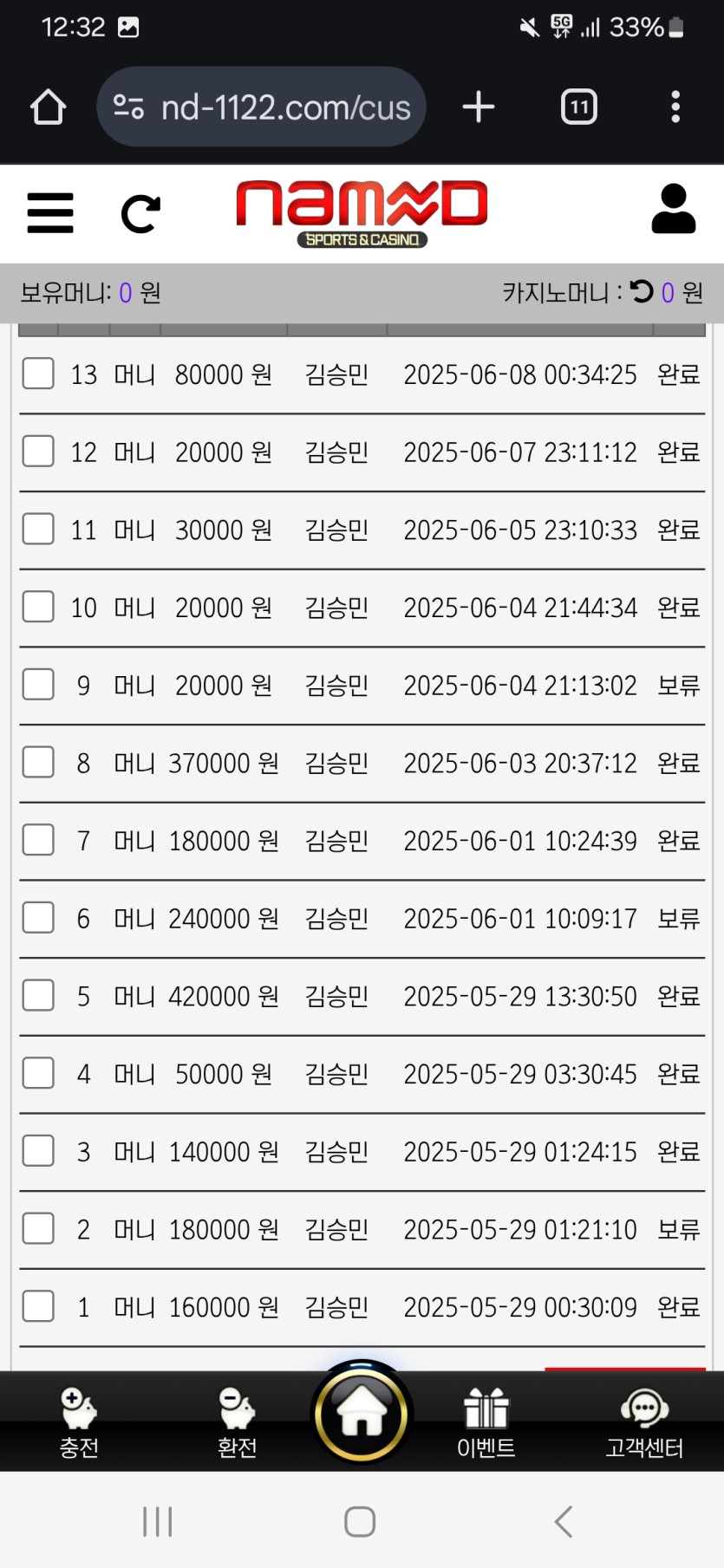Mark checkbox for row 6
Viewport: 724px width, 1568px height.
[x=38, y=918]
